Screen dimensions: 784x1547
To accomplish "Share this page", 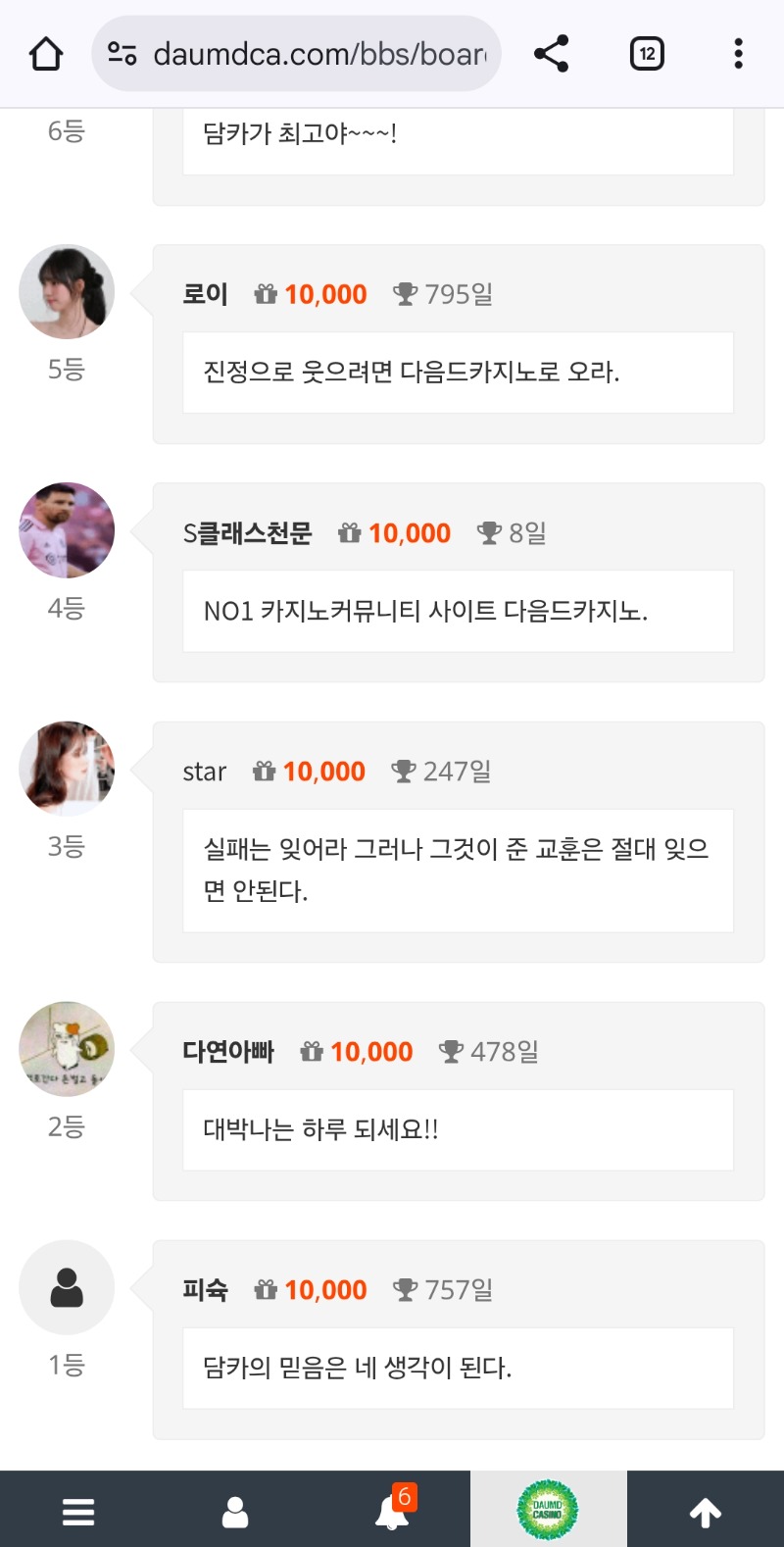I will (x=552, y=54).
